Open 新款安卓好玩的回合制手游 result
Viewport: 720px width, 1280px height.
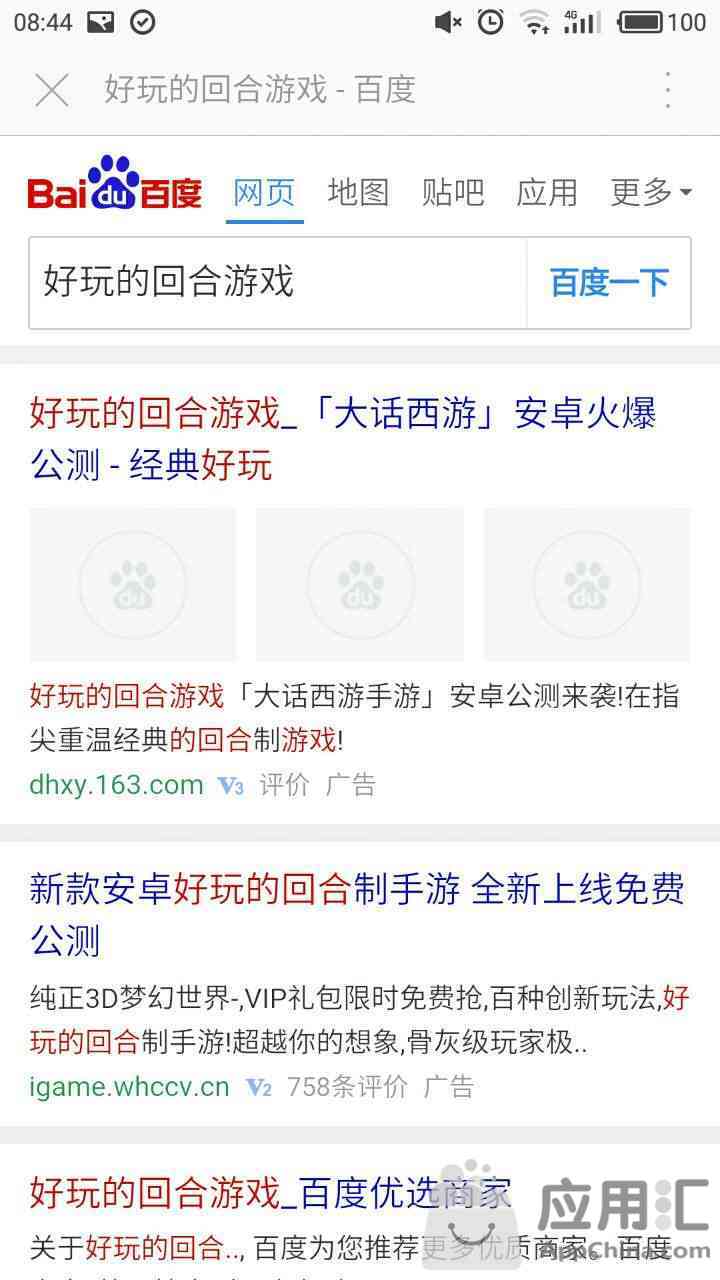(x=356, y=912)
